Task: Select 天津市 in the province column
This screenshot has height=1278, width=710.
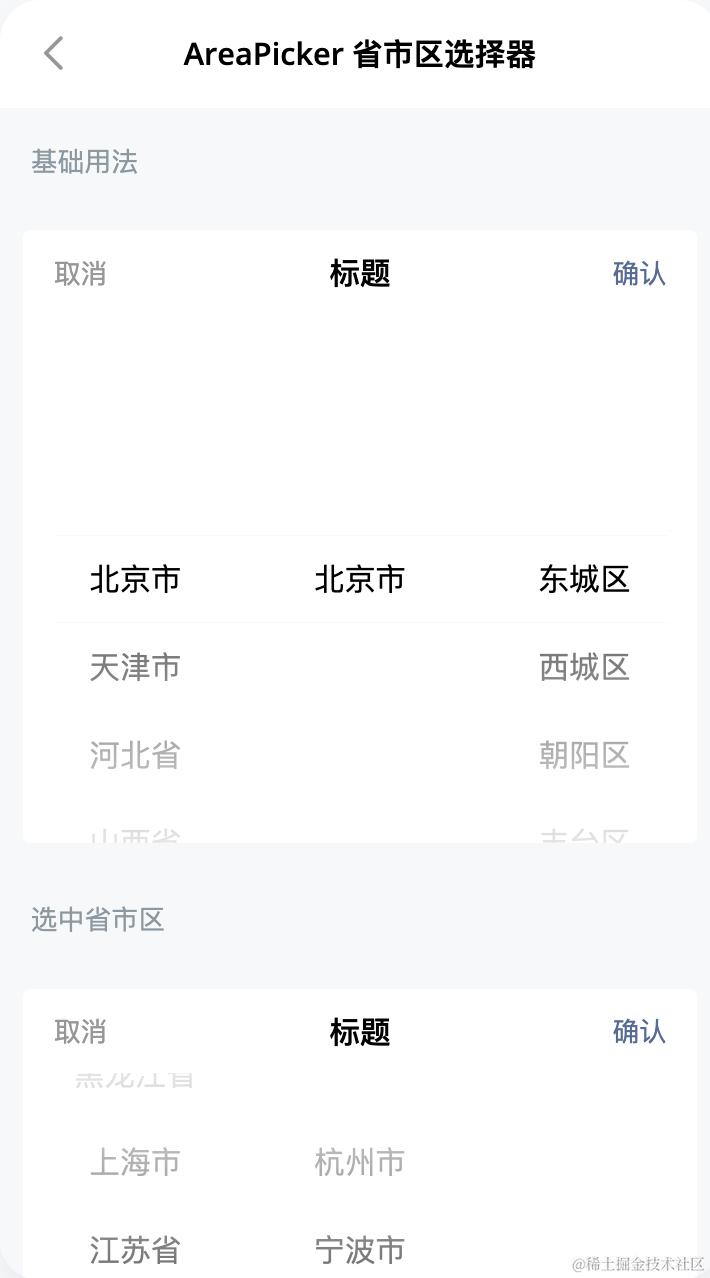Action: click(x=135, y=667)
